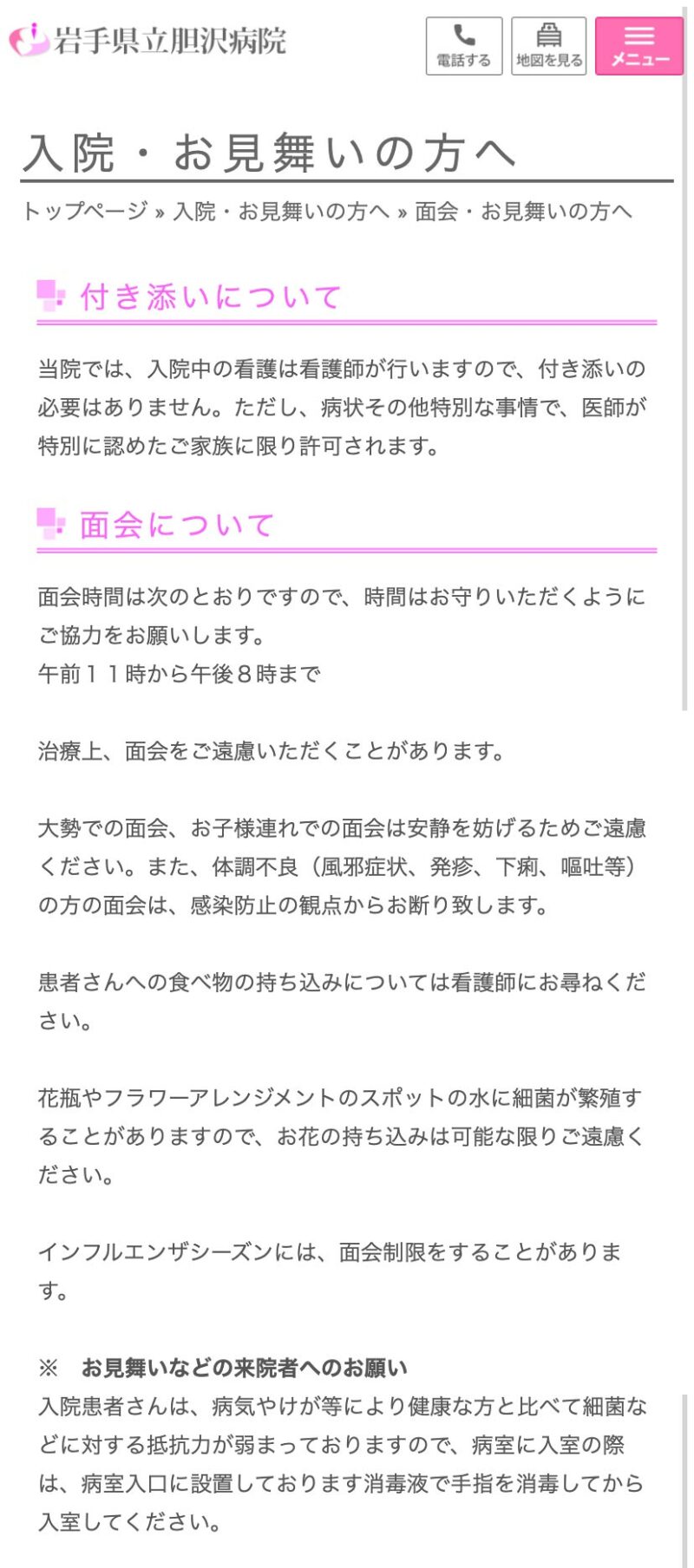
Task: Open 入院・お見舞いの方へ breadcrumb link
Action: pos(281,211)
